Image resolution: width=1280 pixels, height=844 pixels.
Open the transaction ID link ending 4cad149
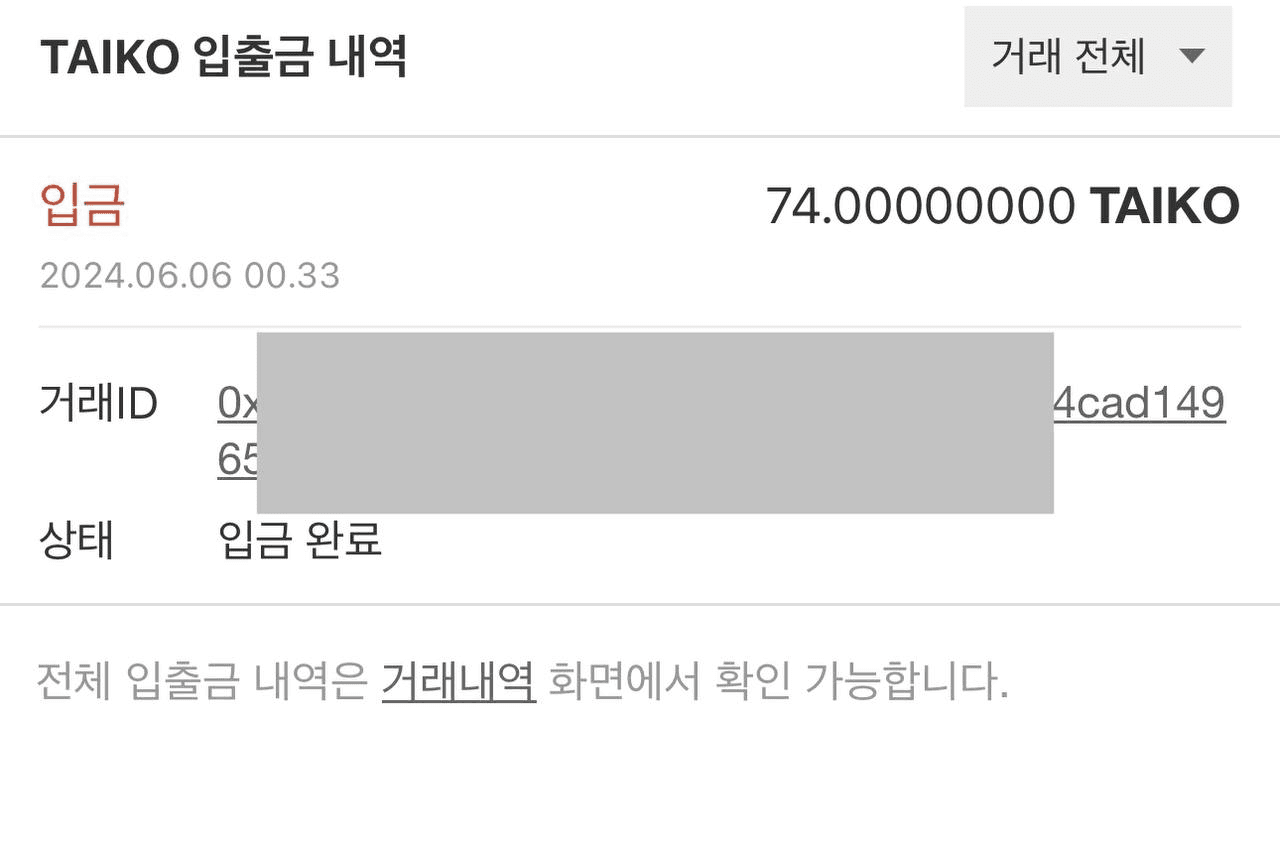coord(1139,404)
